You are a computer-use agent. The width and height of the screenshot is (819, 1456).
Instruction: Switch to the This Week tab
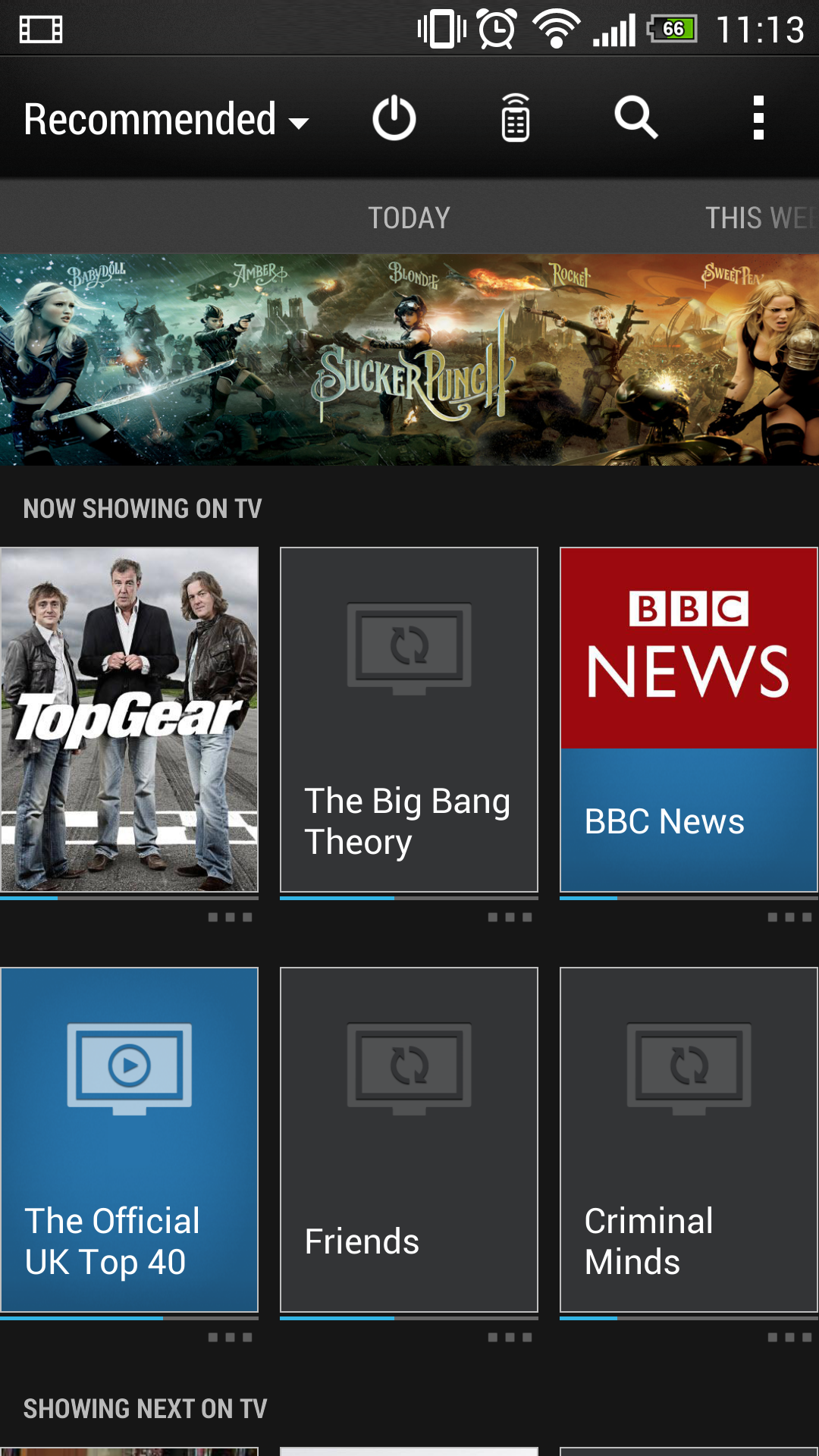point(758,218)
